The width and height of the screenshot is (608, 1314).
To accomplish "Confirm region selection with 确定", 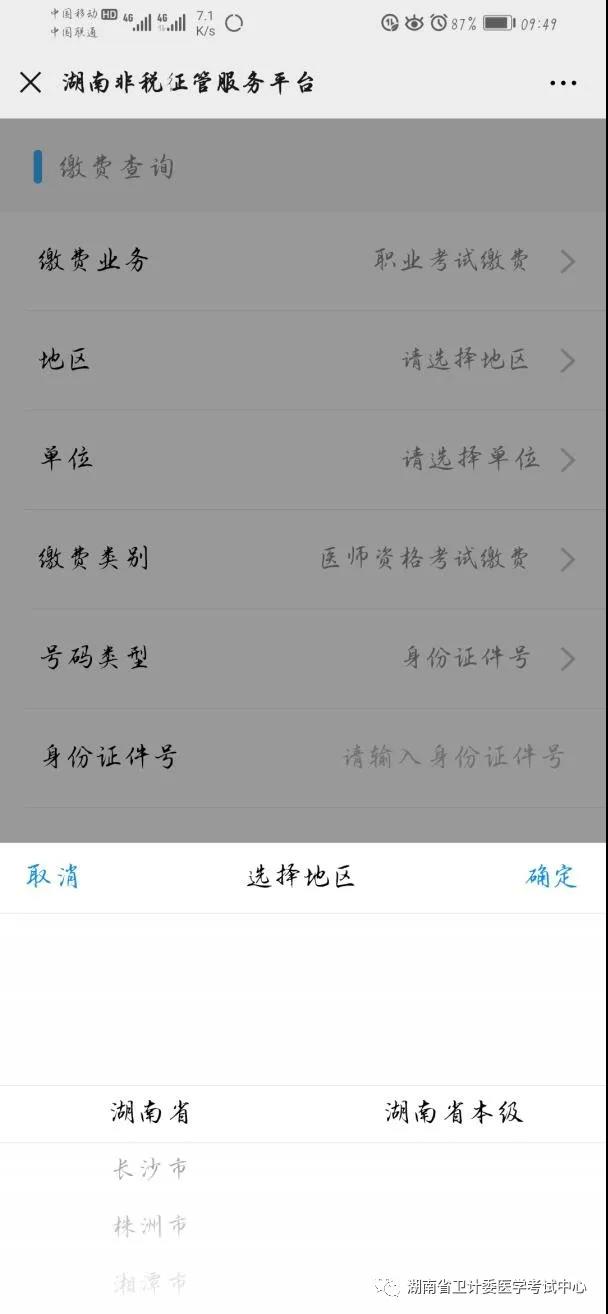I will coord(551,877).
